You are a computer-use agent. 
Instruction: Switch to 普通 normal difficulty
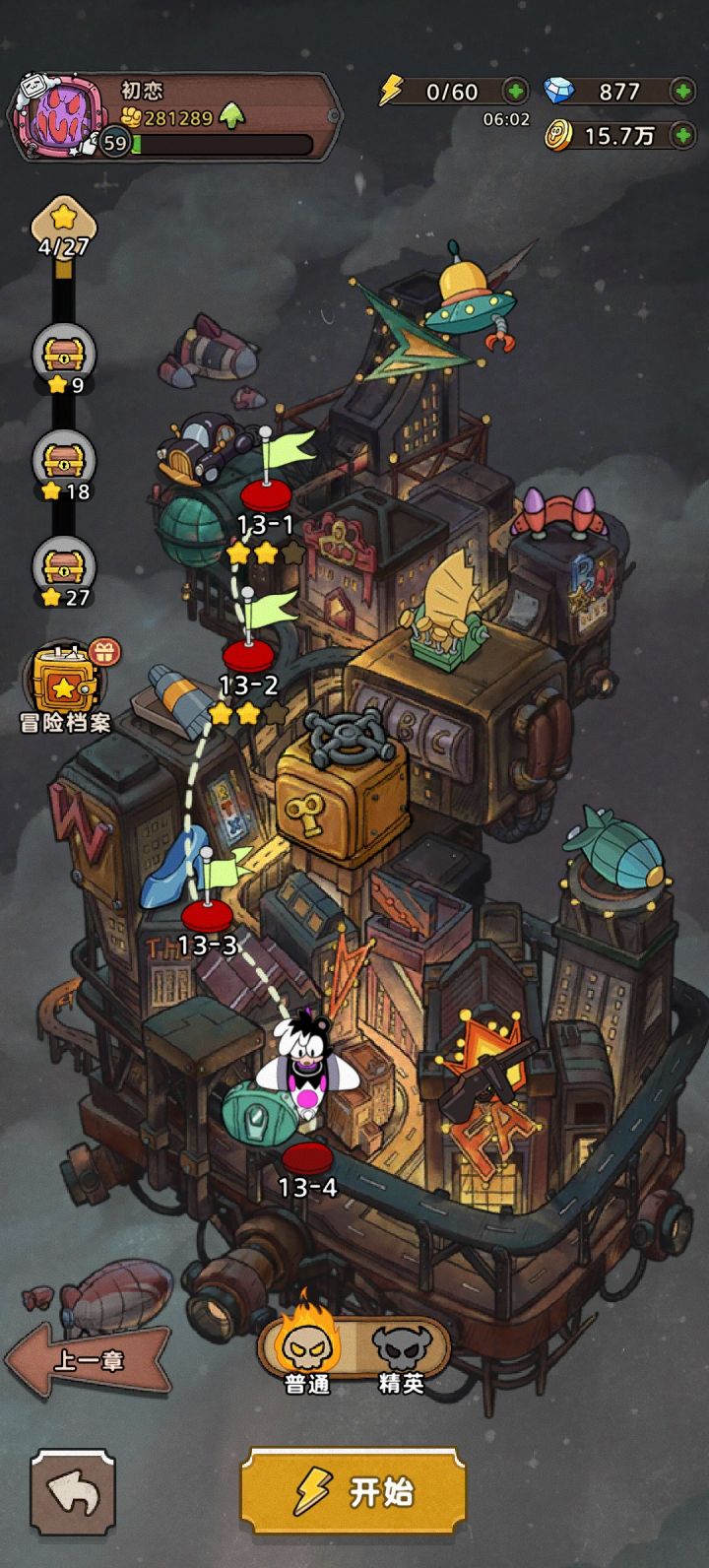308,1350
